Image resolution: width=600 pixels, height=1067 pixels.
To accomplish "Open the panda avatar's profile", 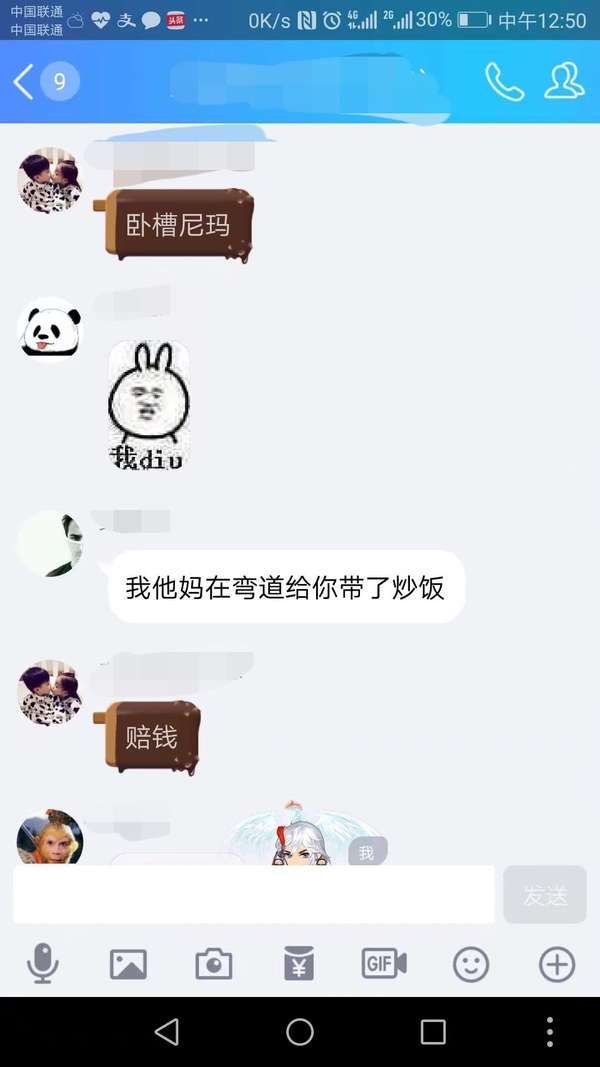I will (x=49, y=331).
